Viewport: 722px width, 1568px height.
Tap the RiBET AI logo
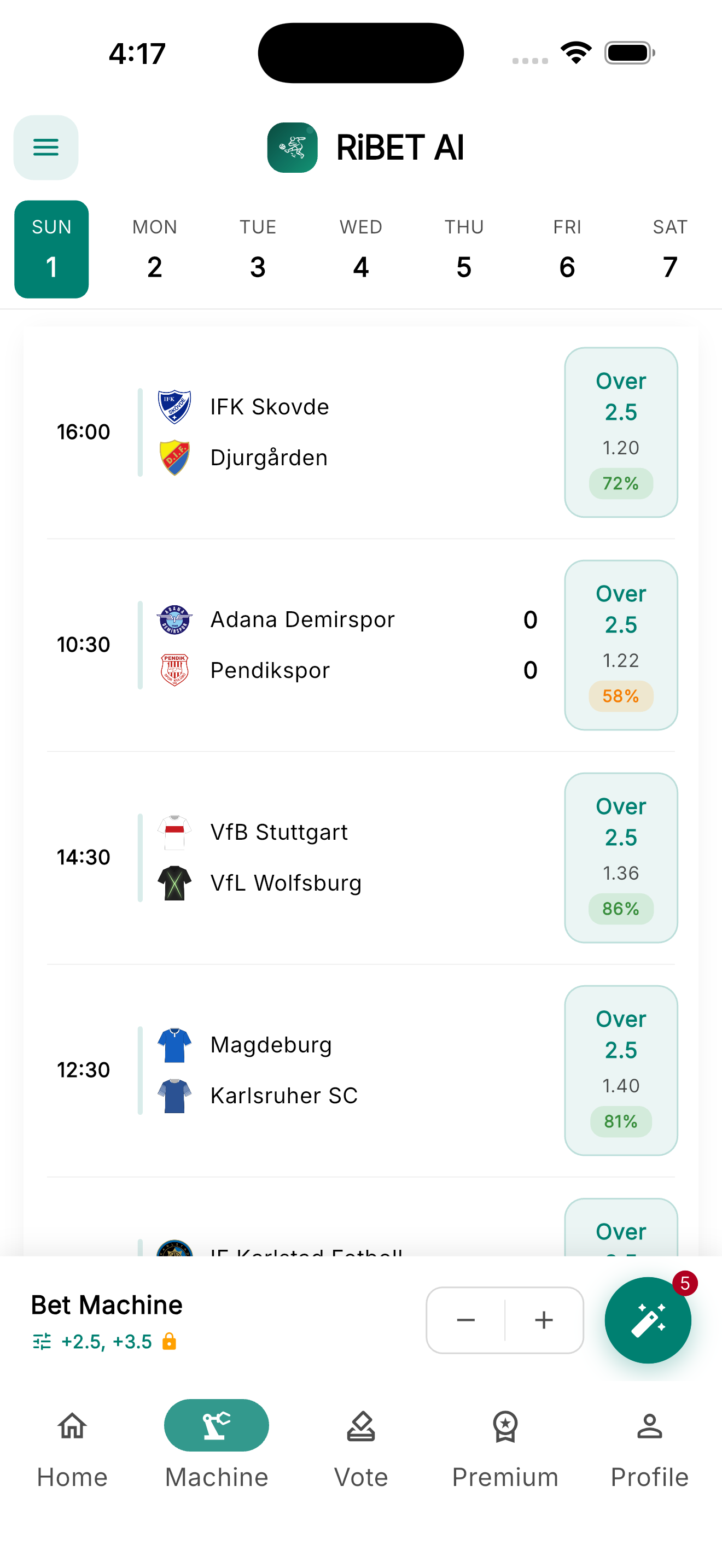(x=292, y=147)
